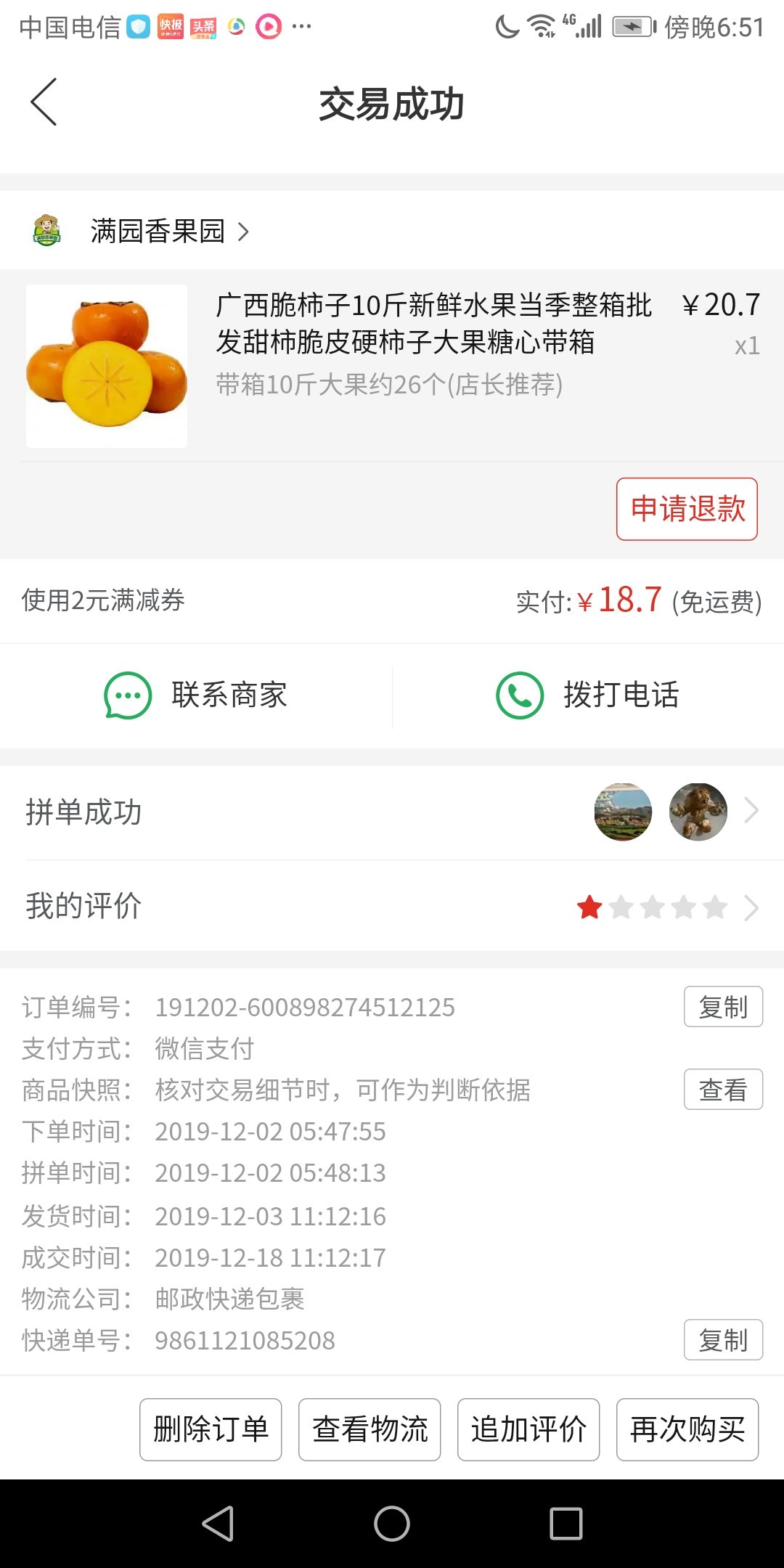Add a follow-up review with 追加评价

(528, 1429)
